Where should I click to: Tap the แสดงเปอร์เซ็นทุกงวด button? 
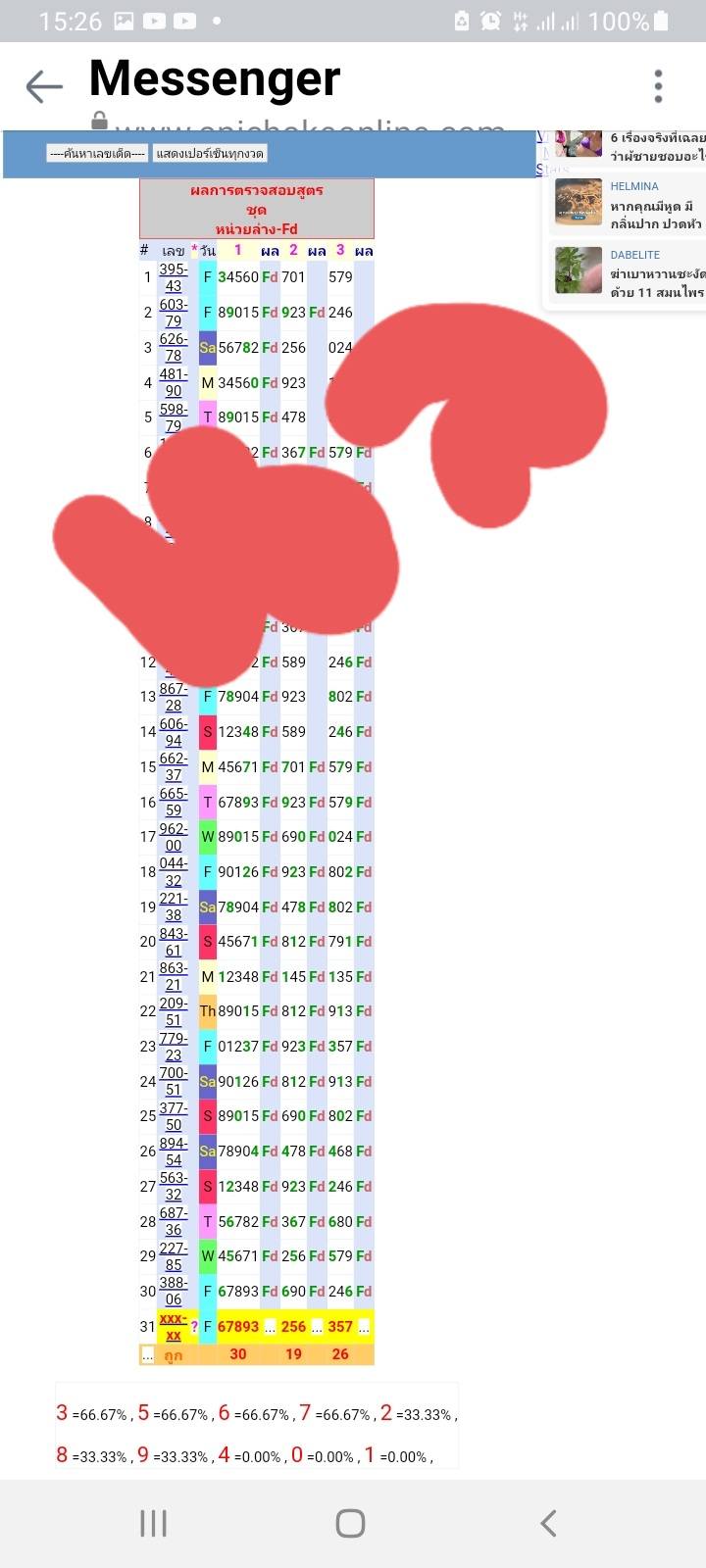click(210, 154)
